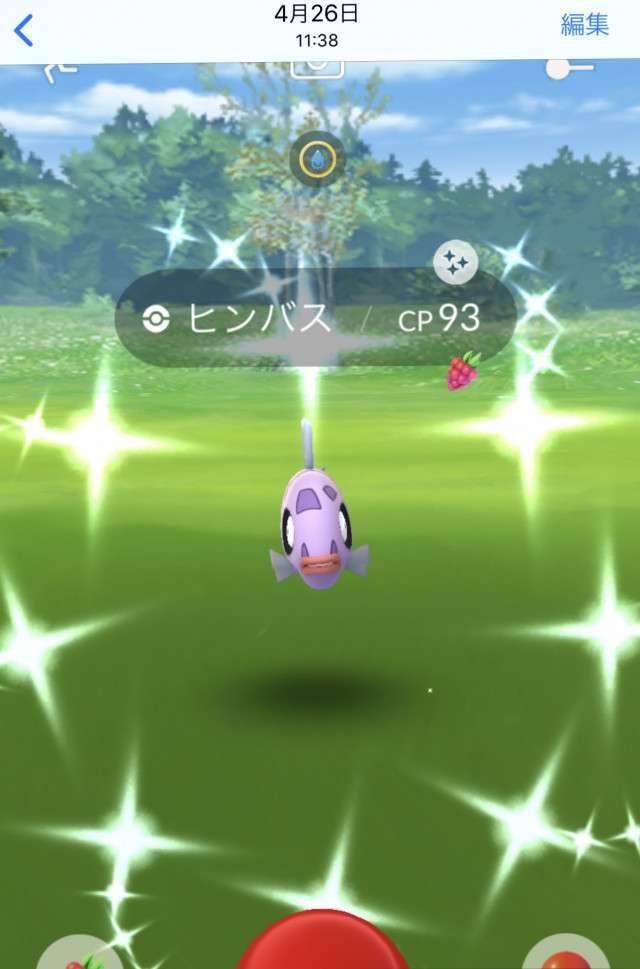
Task: Tap 編集 to edit this photo
Action: coord(585,26)
